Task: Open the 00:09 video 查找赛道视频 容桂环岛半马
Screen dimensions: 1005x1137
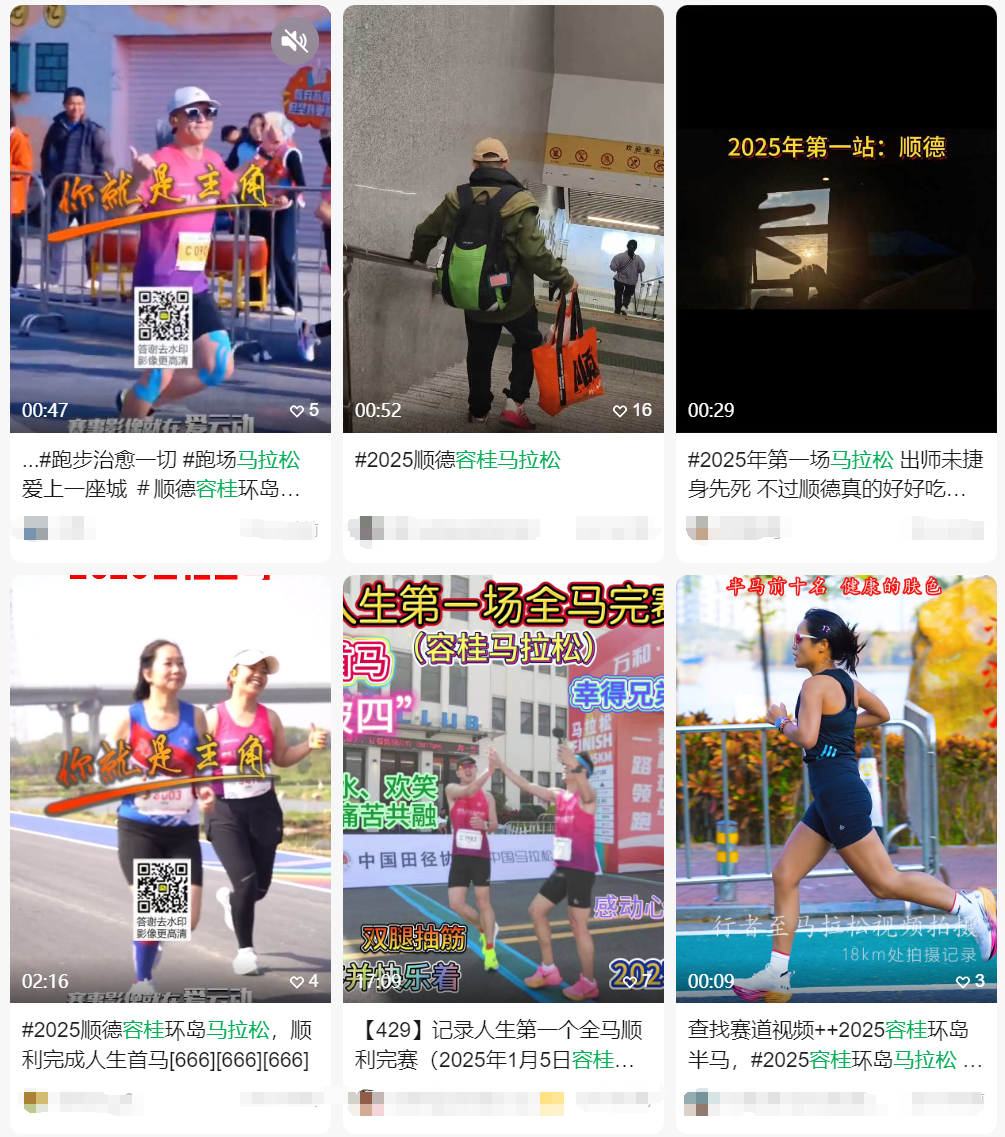Action: point(836,789)
